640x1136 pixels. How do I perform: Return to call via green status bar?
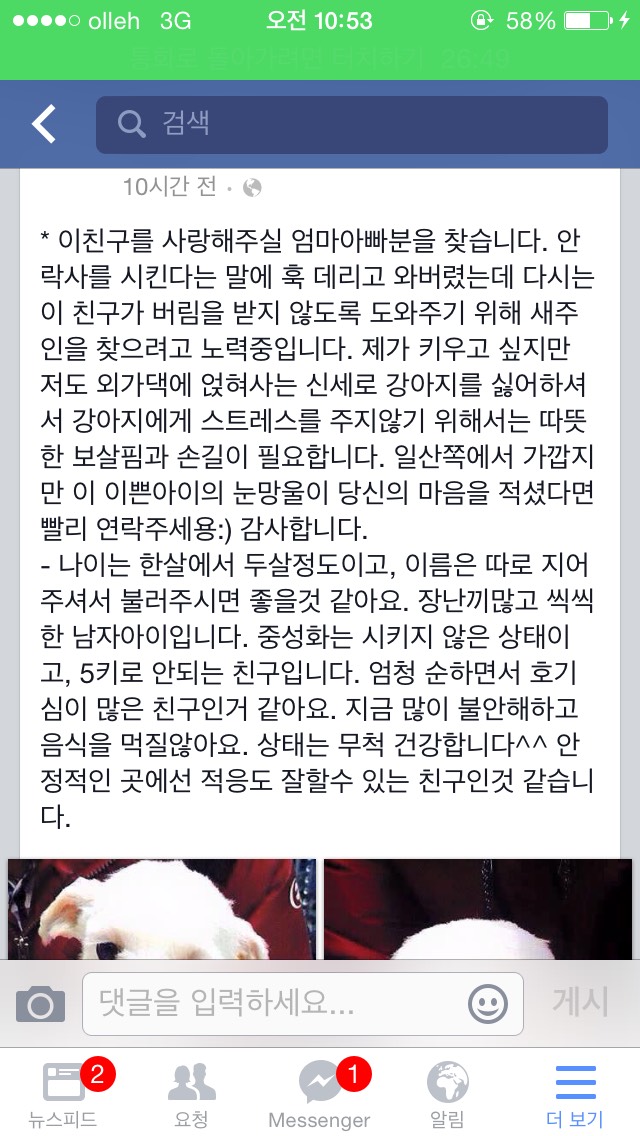(320, 58)
